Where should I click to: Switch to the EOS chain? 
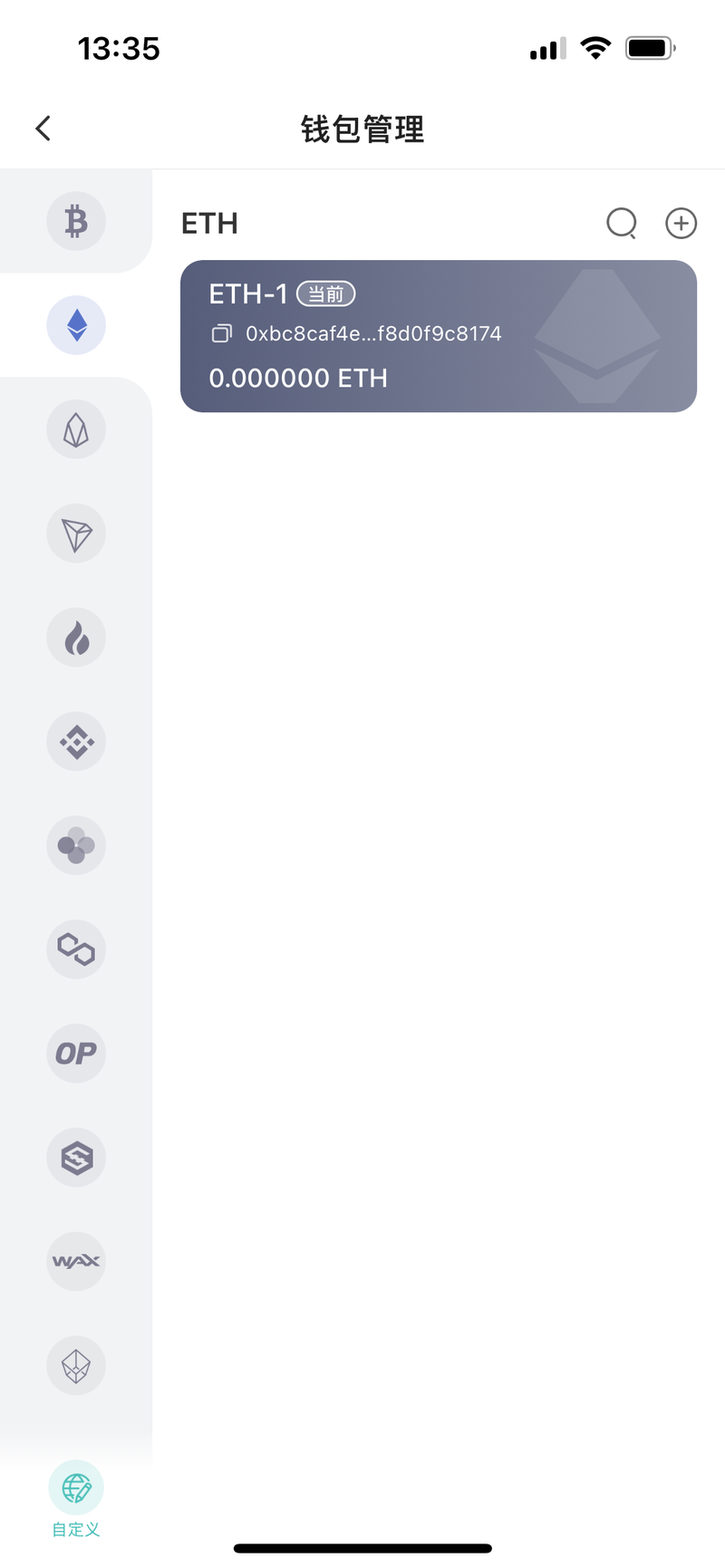tap(76, 429)
